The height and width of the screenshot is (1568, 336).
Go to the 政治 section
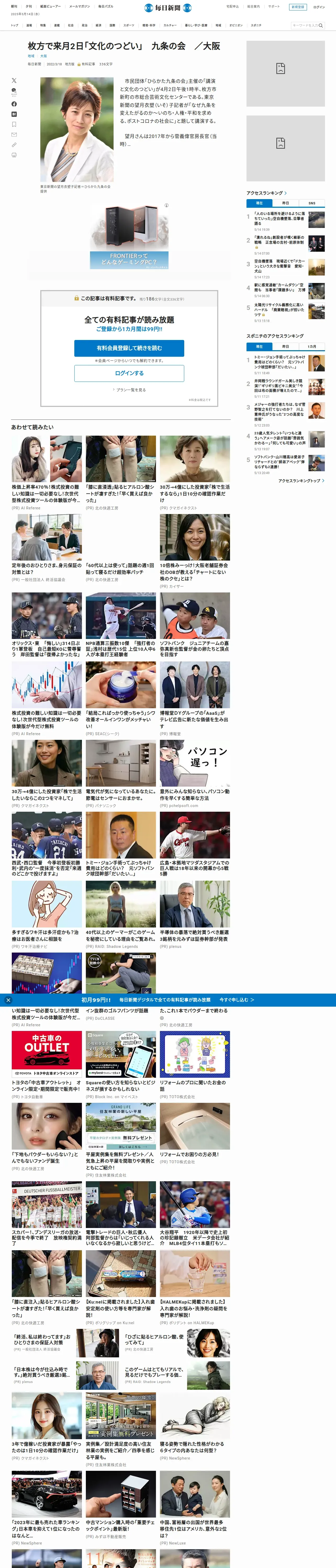tap(85, 26)
